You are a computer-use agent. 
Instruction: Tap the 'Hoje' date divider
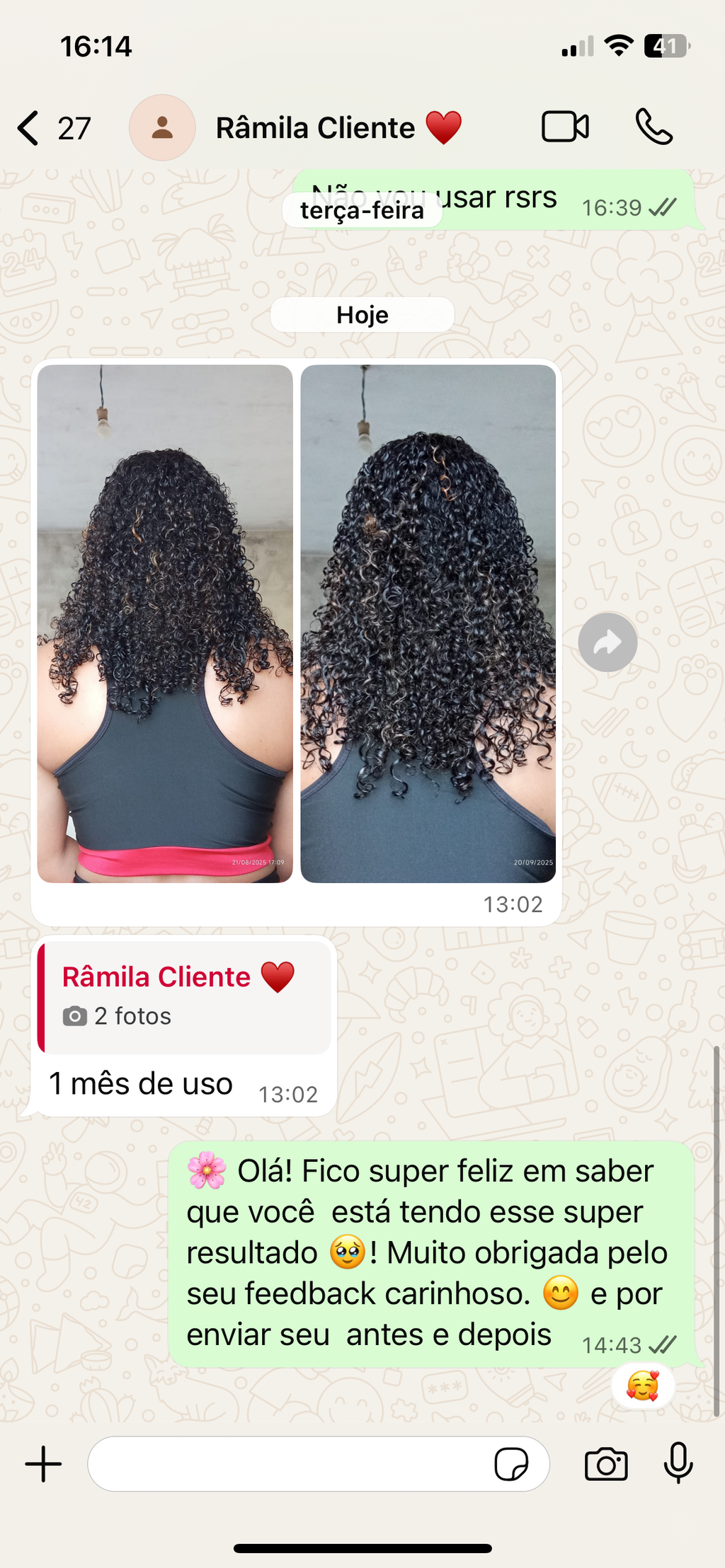pyautogui.click(x=362, y=314)
